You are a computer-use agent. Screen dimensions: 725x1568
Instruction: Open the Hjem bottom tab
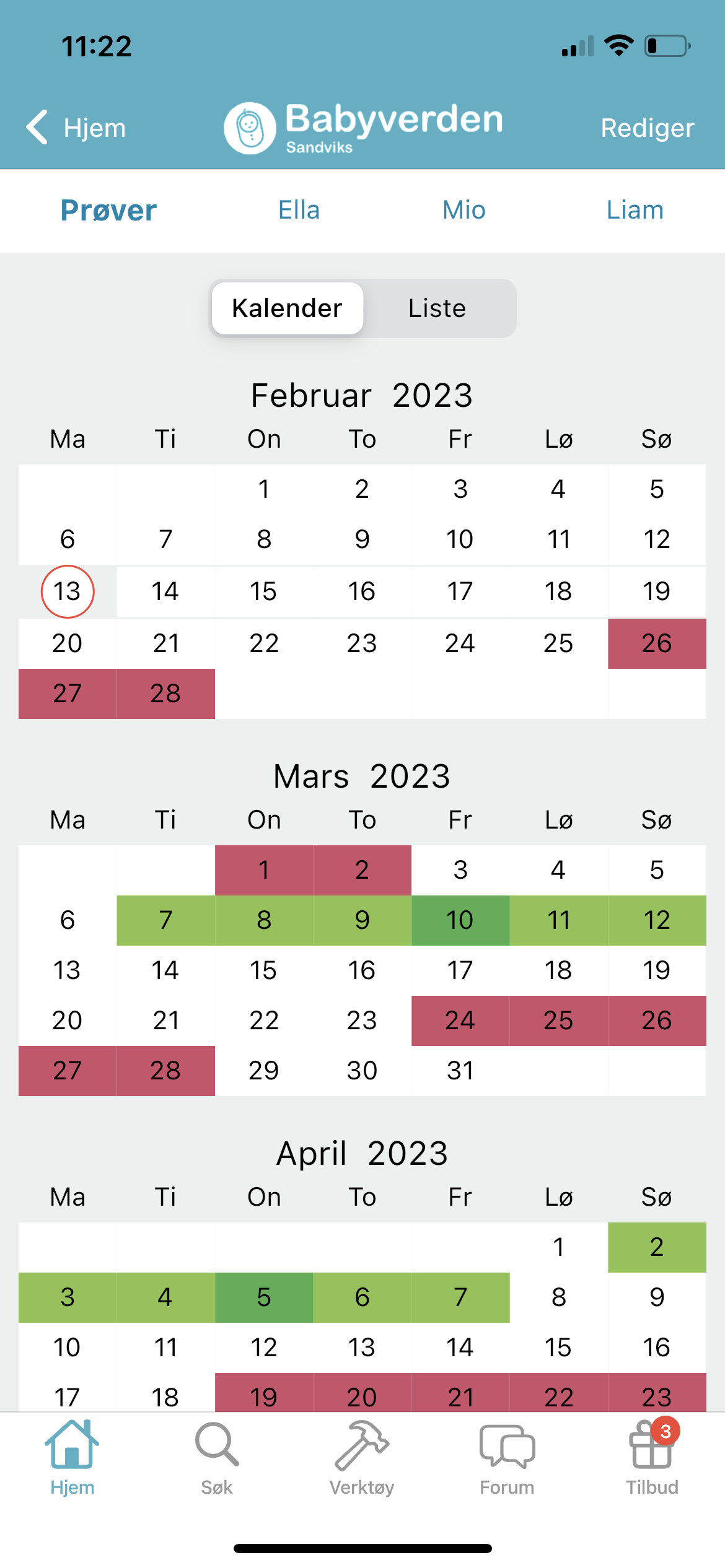click(x=72, y=1458)
